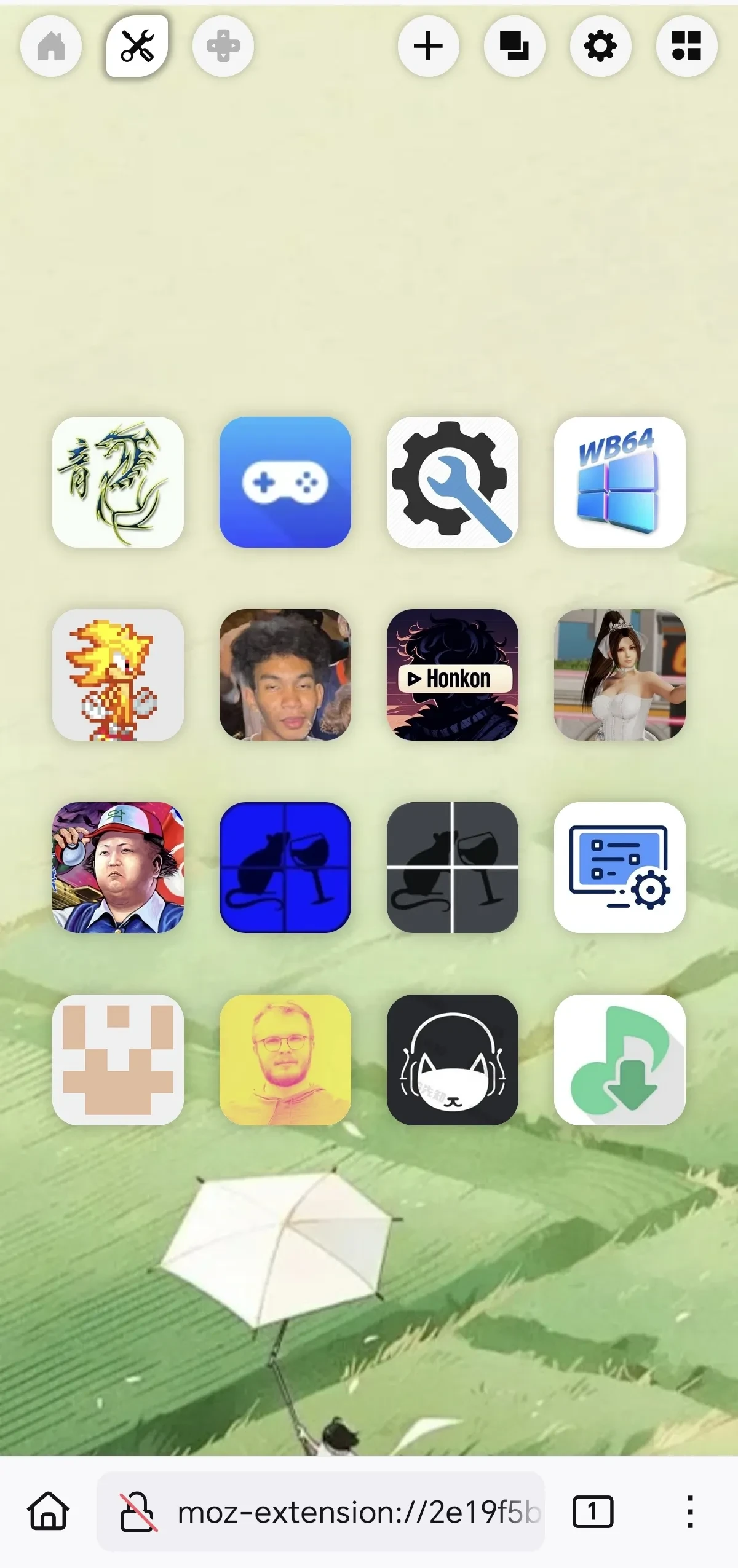Open the blue rat and wineglass shortcut
Viewport: 738px width, 1568px height.
[x=285, y=867]
